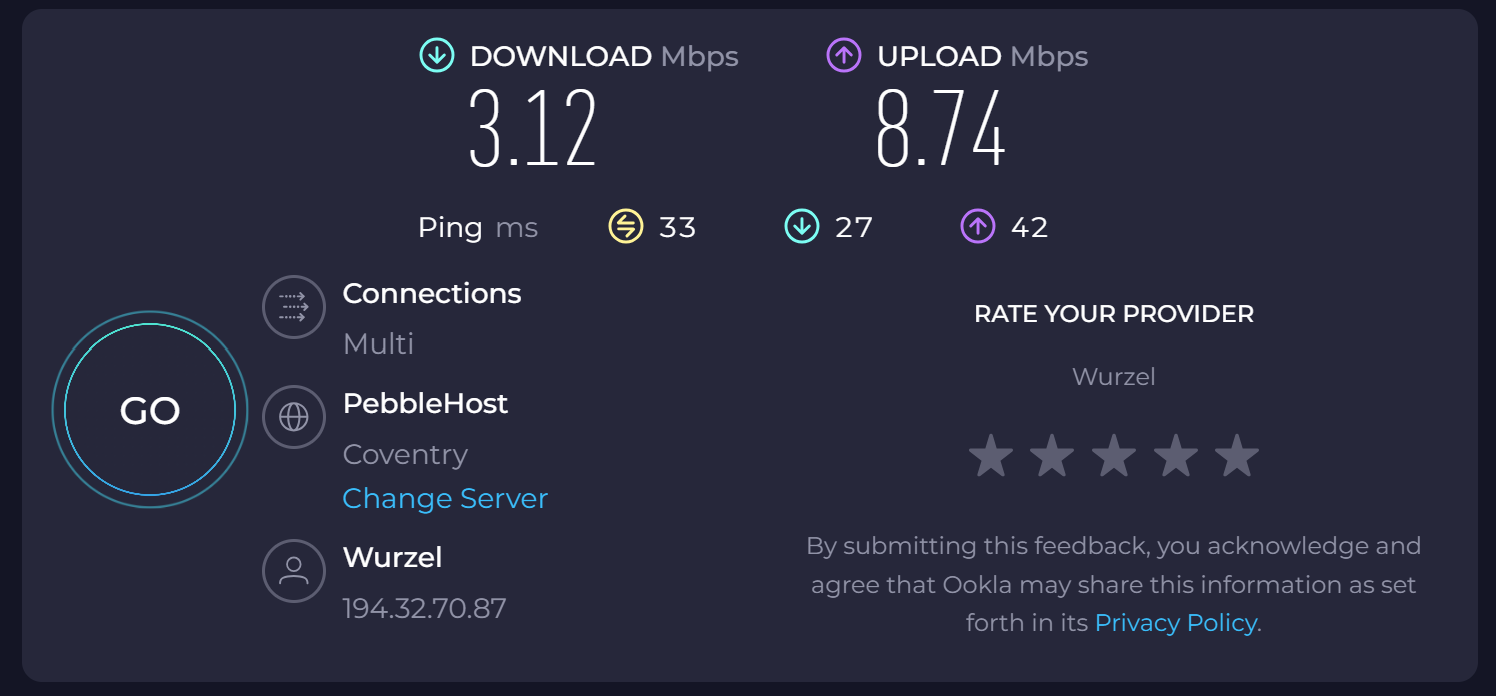The image size is (1496, 696).
Task: Rate provider Wurzel one star
Action: (x=991, y=456)
